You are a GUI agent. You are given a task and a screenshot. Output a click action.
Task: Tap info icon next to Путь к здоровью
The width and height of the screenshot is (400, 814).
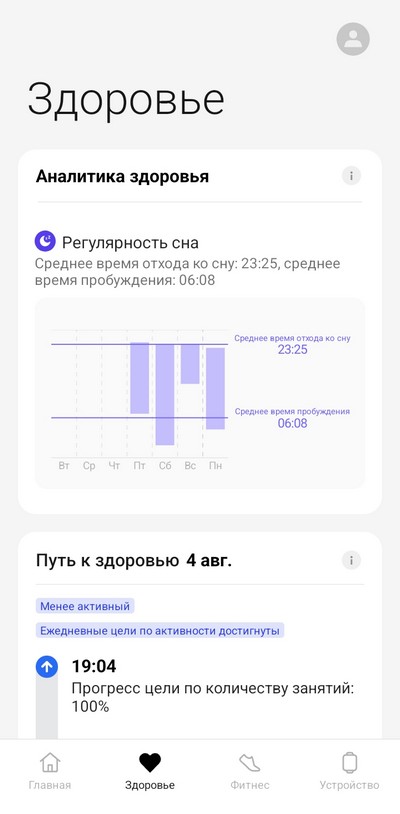[x=351, y=561]
